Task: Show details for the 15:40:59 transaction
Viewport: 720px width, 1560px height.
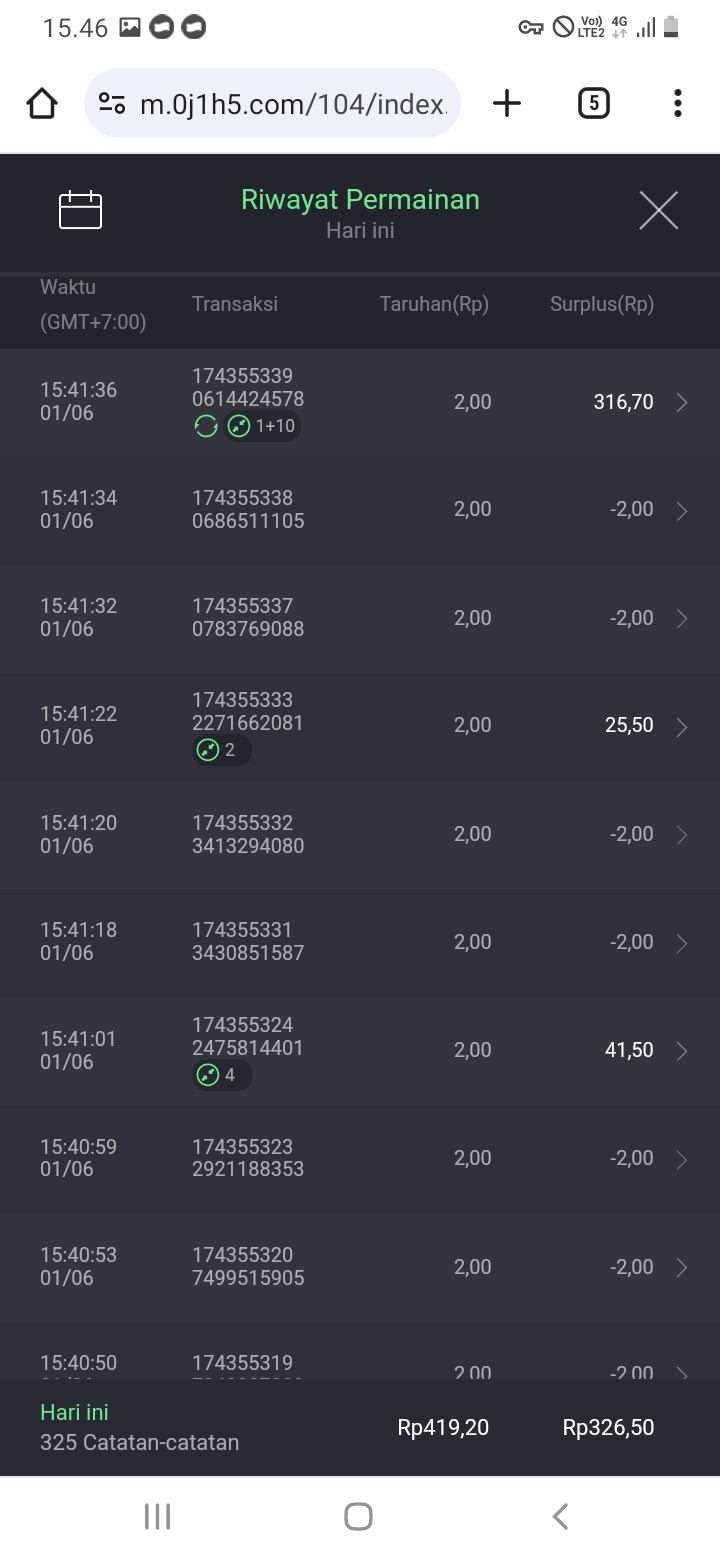Action: tap(360, 1158)
